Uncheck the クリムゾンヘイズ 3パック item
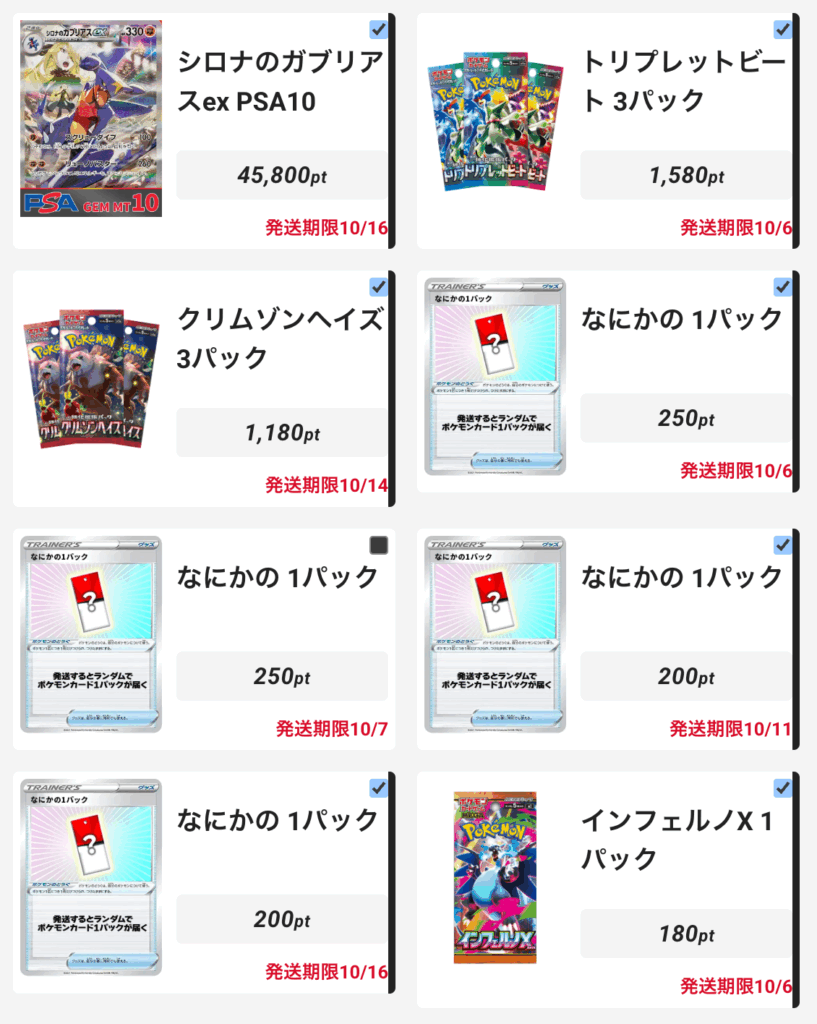Screen dimensions: 817x1024 coord(378,287)
